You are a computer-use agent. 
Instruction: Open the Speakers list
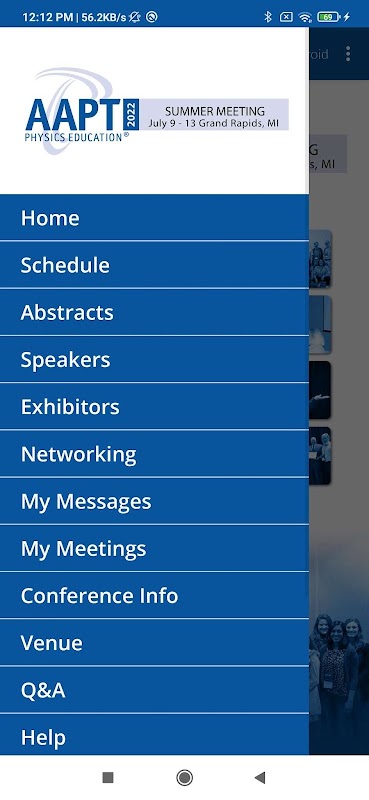pos(154,360)
